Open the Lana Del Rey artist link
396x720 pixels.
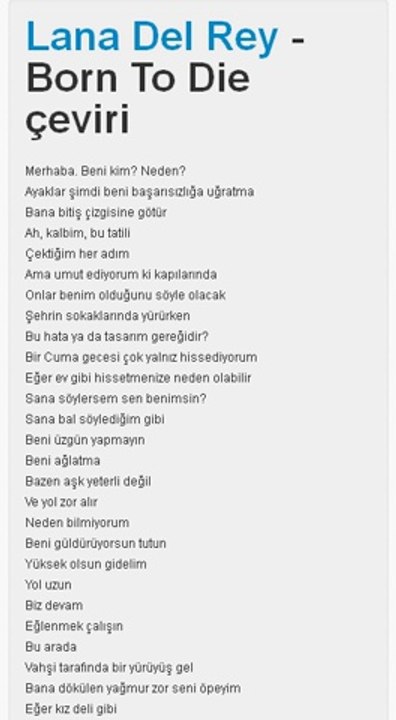pyautogui.click(x=152, y=38)
